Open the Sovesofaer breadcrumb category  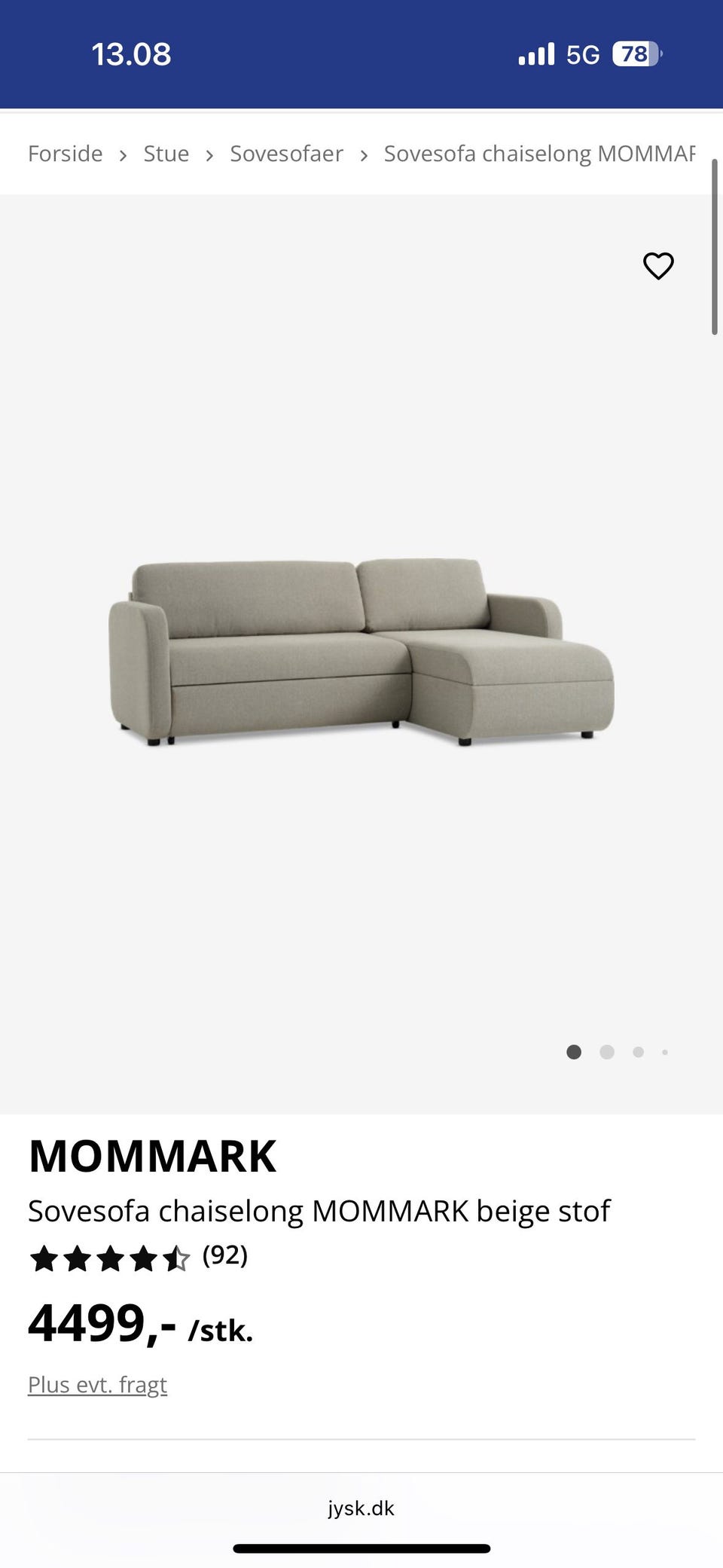click(x=286, y=154)
